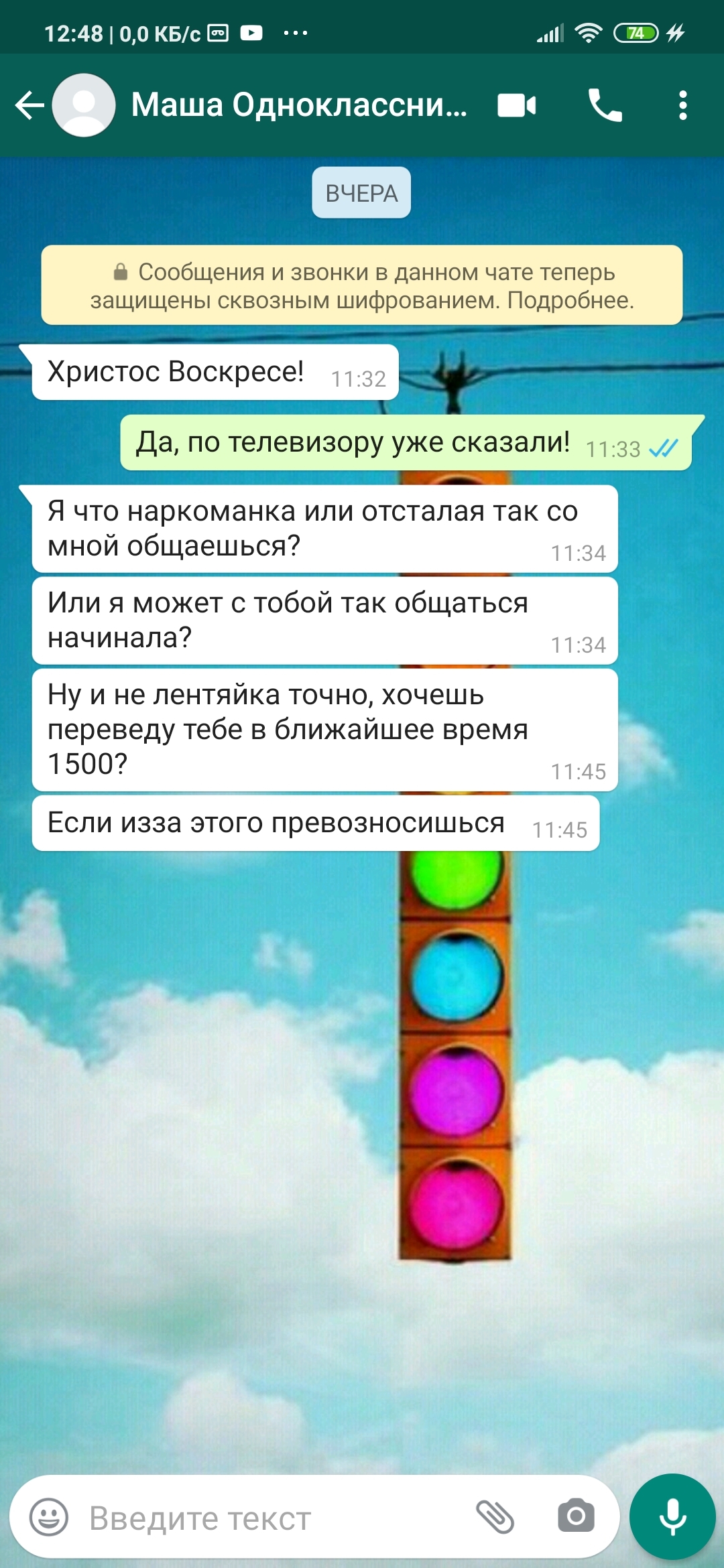
Task: Open Маша Одноклассни… contact profile picture
Action: coord(84,105)
